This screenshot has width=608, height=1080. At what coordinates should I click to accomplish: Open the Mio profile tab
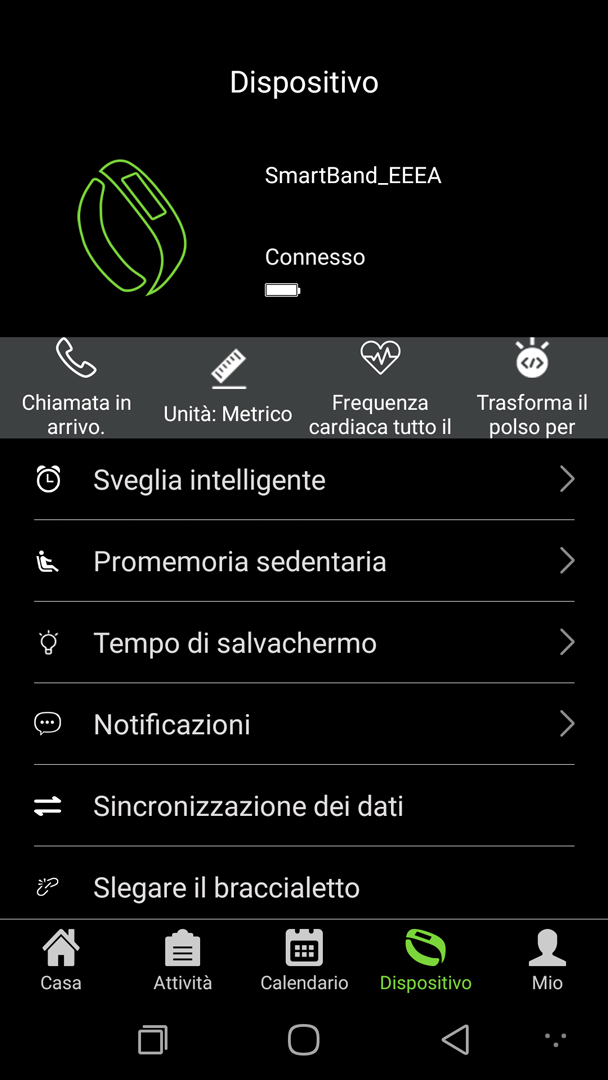[547, 960]
